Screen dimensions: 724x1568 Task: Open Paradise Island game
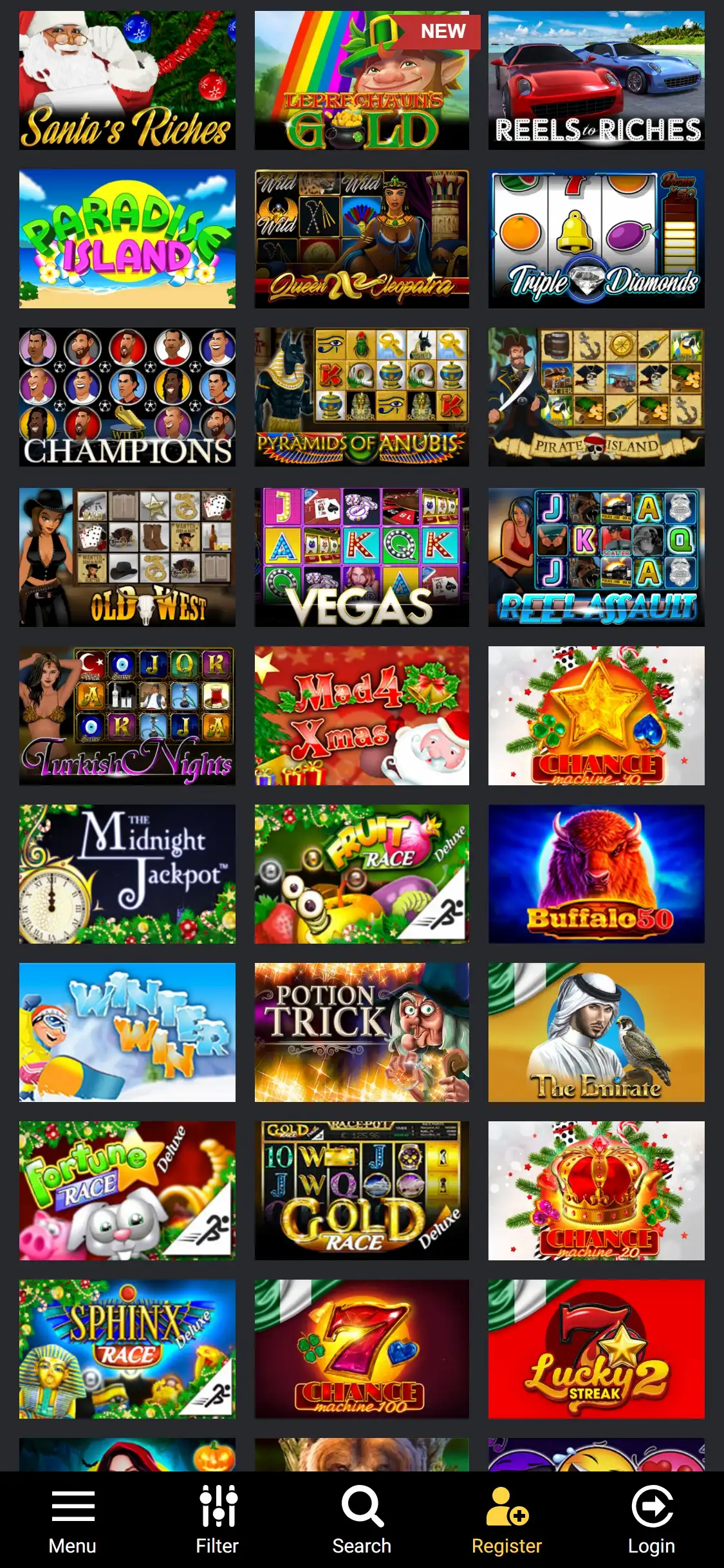pos(127,239)
